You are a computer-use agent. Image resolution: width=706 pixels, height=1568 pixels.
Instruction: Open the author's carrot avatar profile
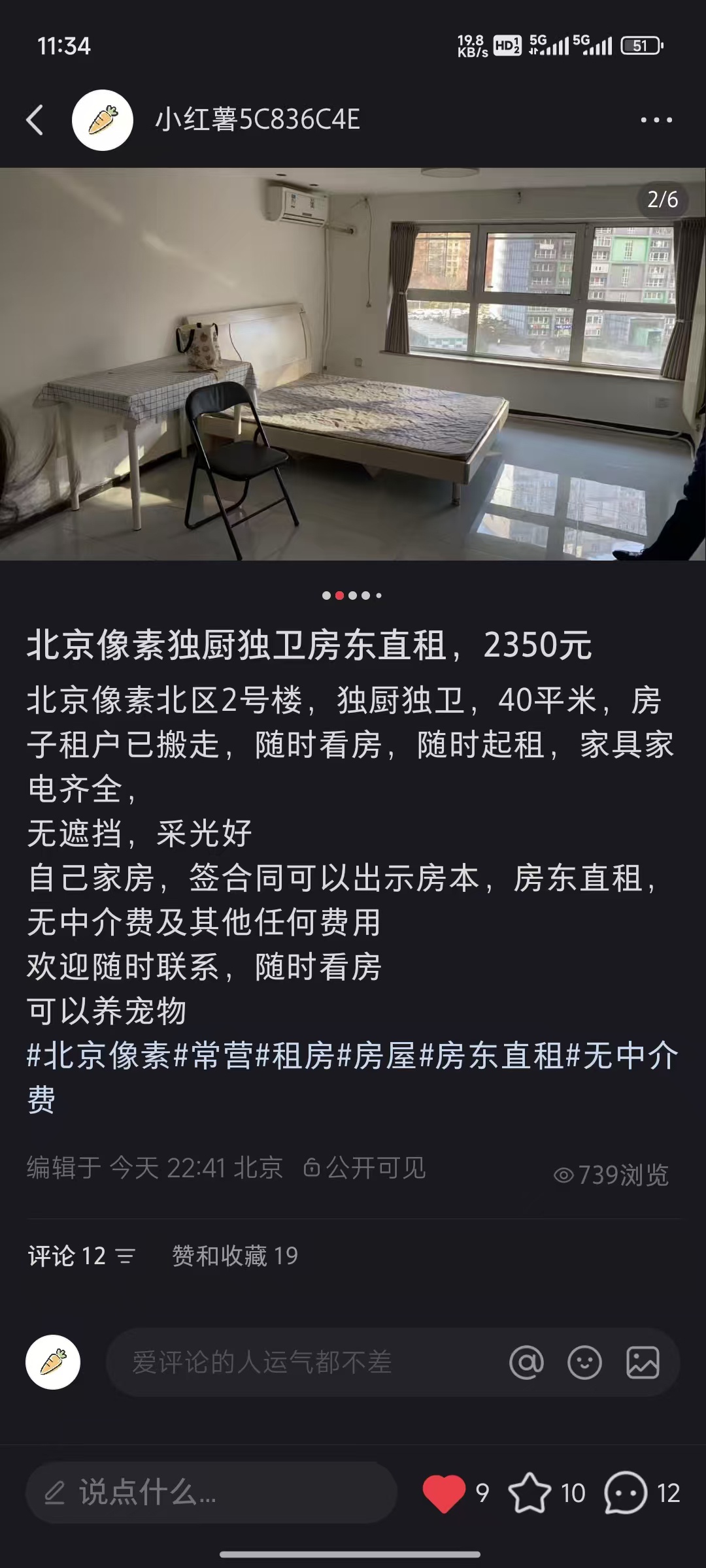pos(103,120)
